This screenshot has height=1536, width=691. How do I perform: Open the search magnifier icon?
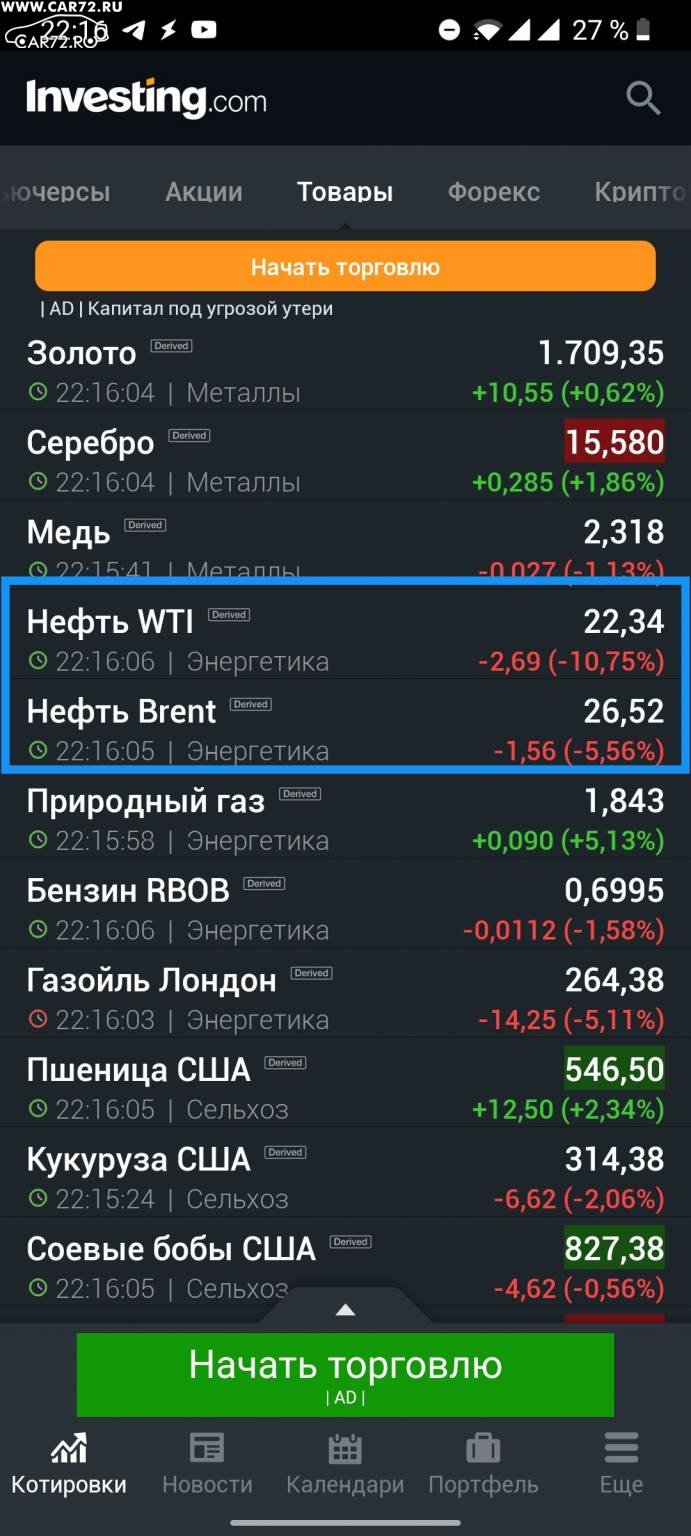click(643, 99)
